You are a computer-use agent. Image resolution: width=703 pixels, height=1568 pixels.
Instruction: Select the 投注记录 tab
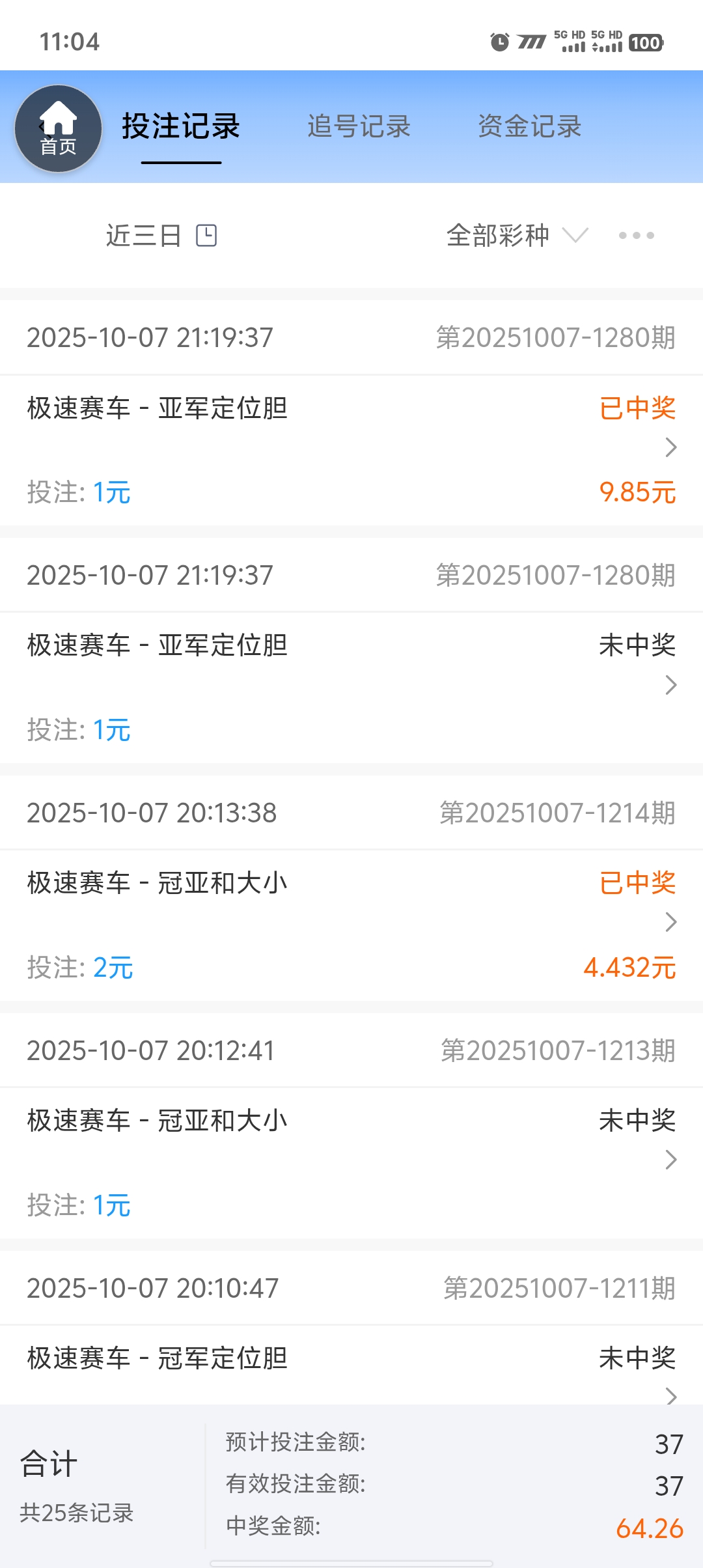tap(181, 126)
